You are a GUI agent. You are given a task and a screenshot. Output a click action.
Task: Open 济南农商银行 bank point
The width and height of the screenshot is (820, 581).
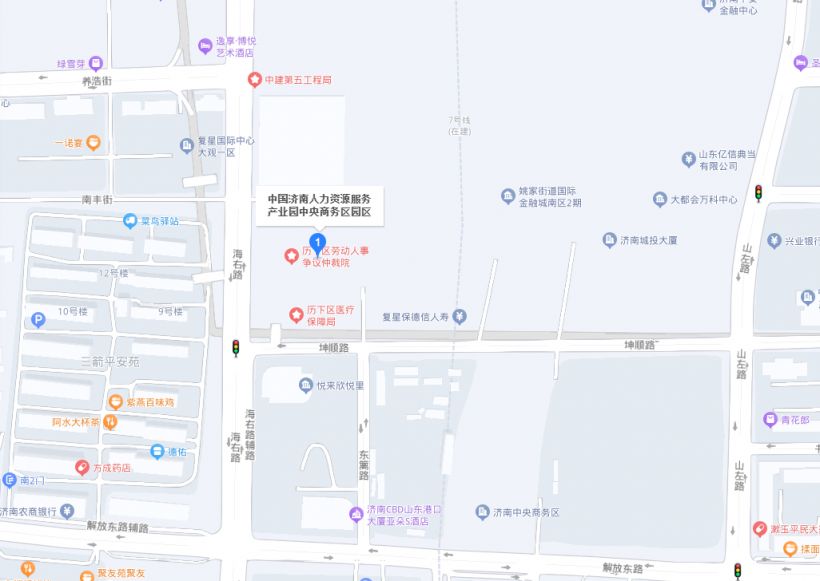tap(66, 512)
